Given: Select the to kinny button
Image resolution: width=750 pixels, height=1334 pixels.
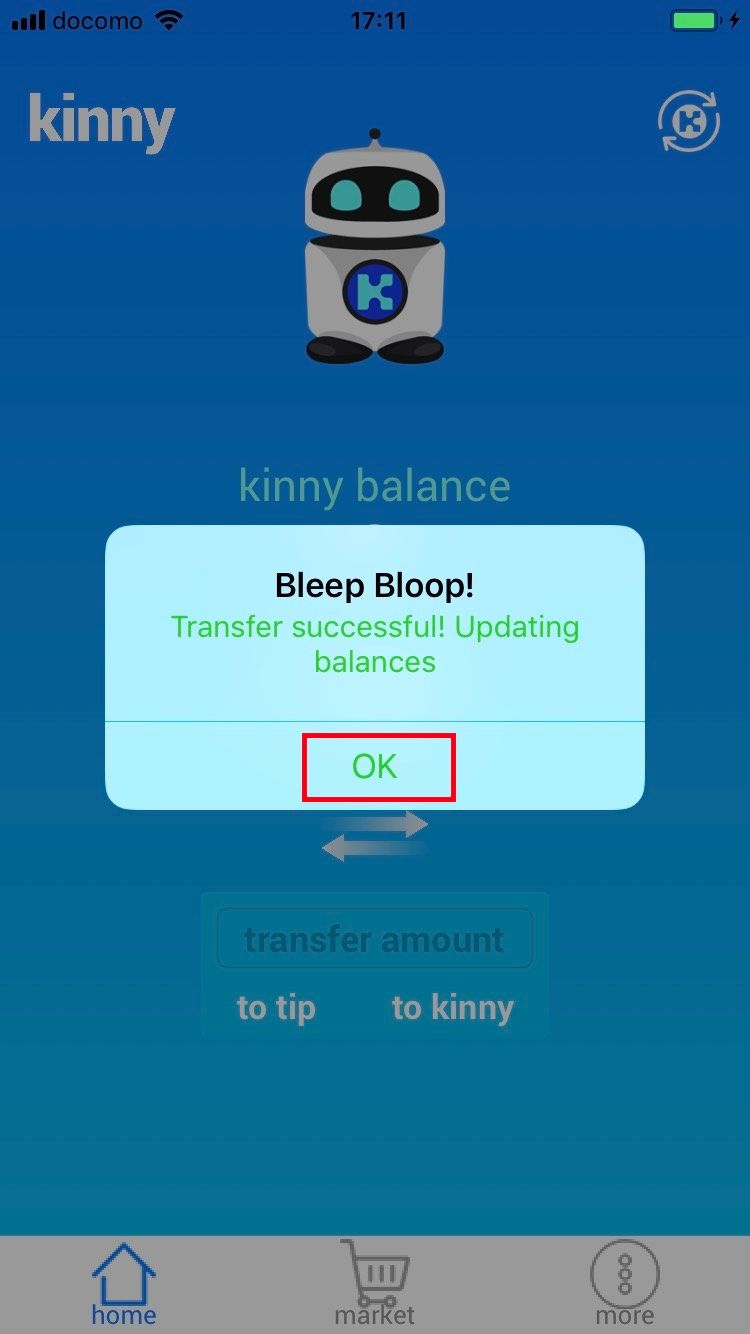Looking at the screenshot, I should [452, 1007].
